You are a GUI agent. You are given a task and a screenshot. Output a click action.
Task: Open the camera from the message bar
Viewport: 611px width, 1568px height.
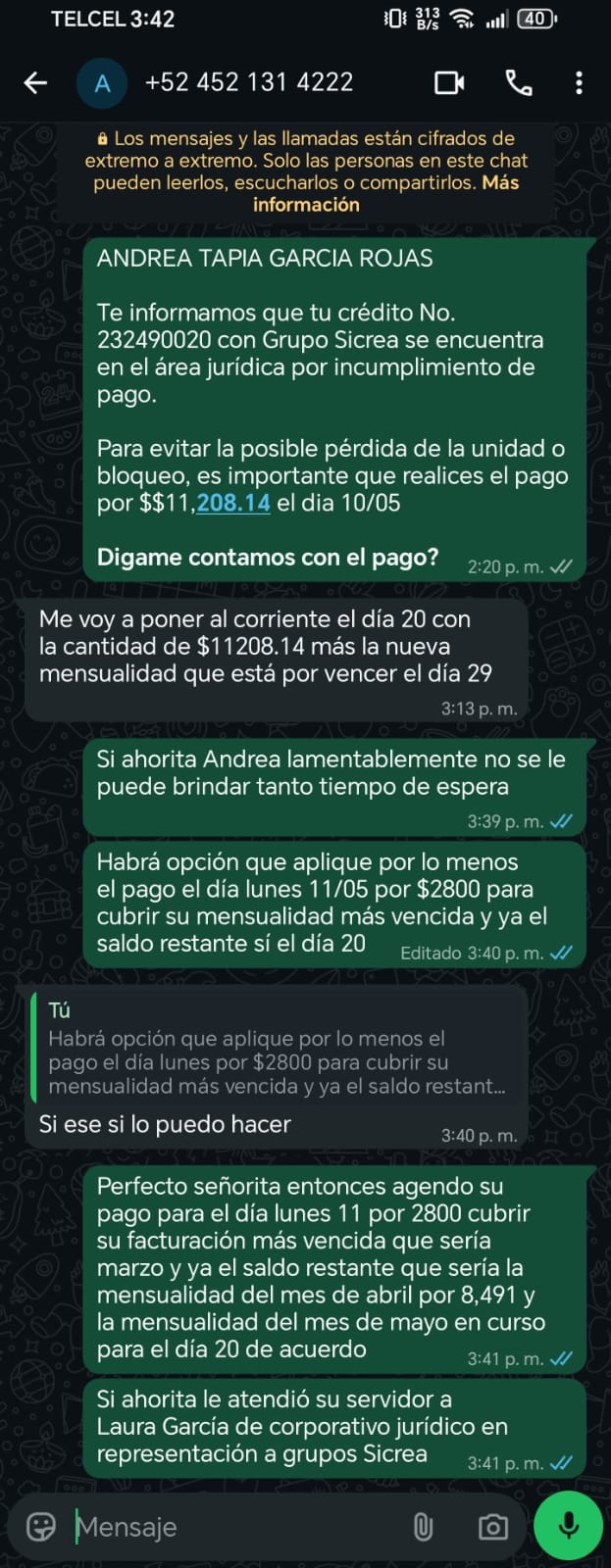point(492,1526)
